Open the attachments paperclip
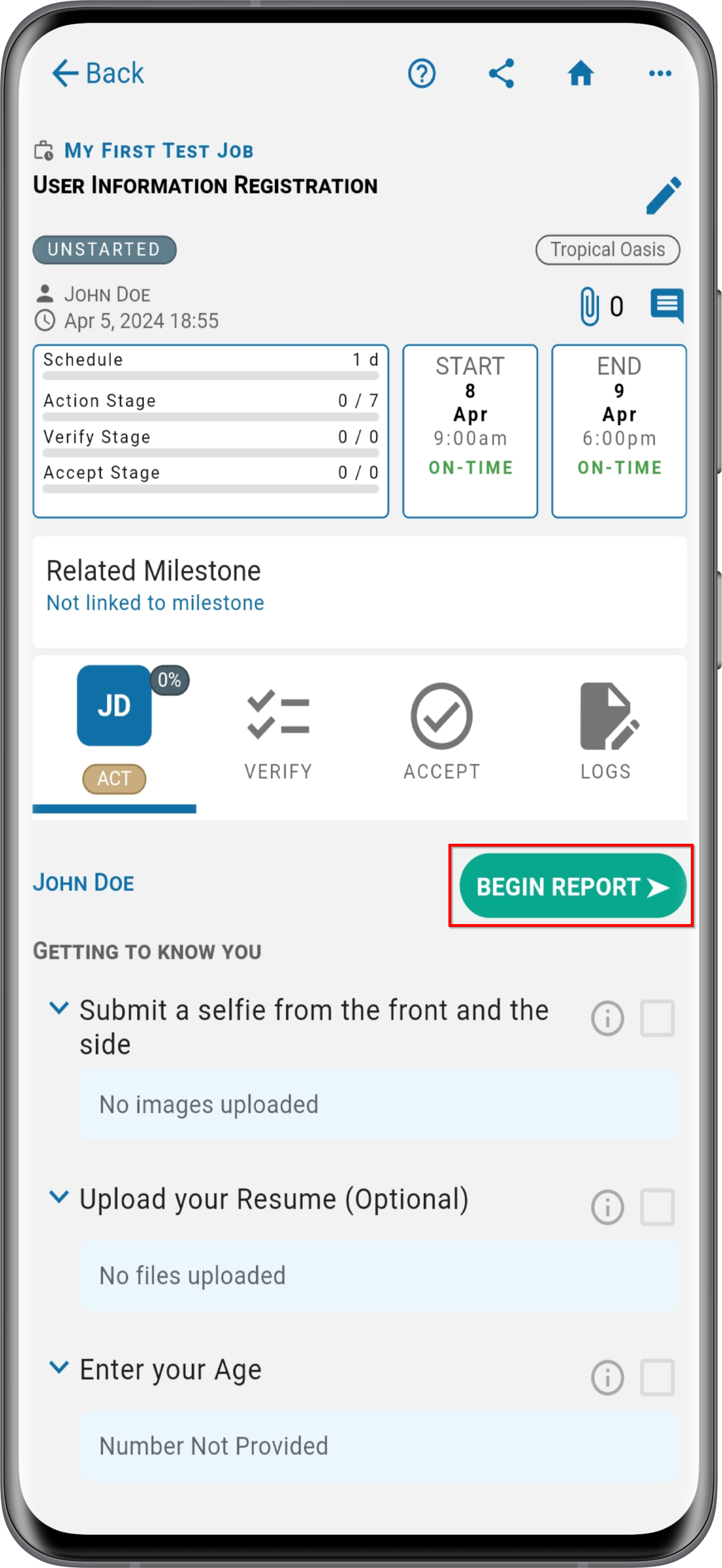Screen dimensions: 722x1568 tap(589, 306)
